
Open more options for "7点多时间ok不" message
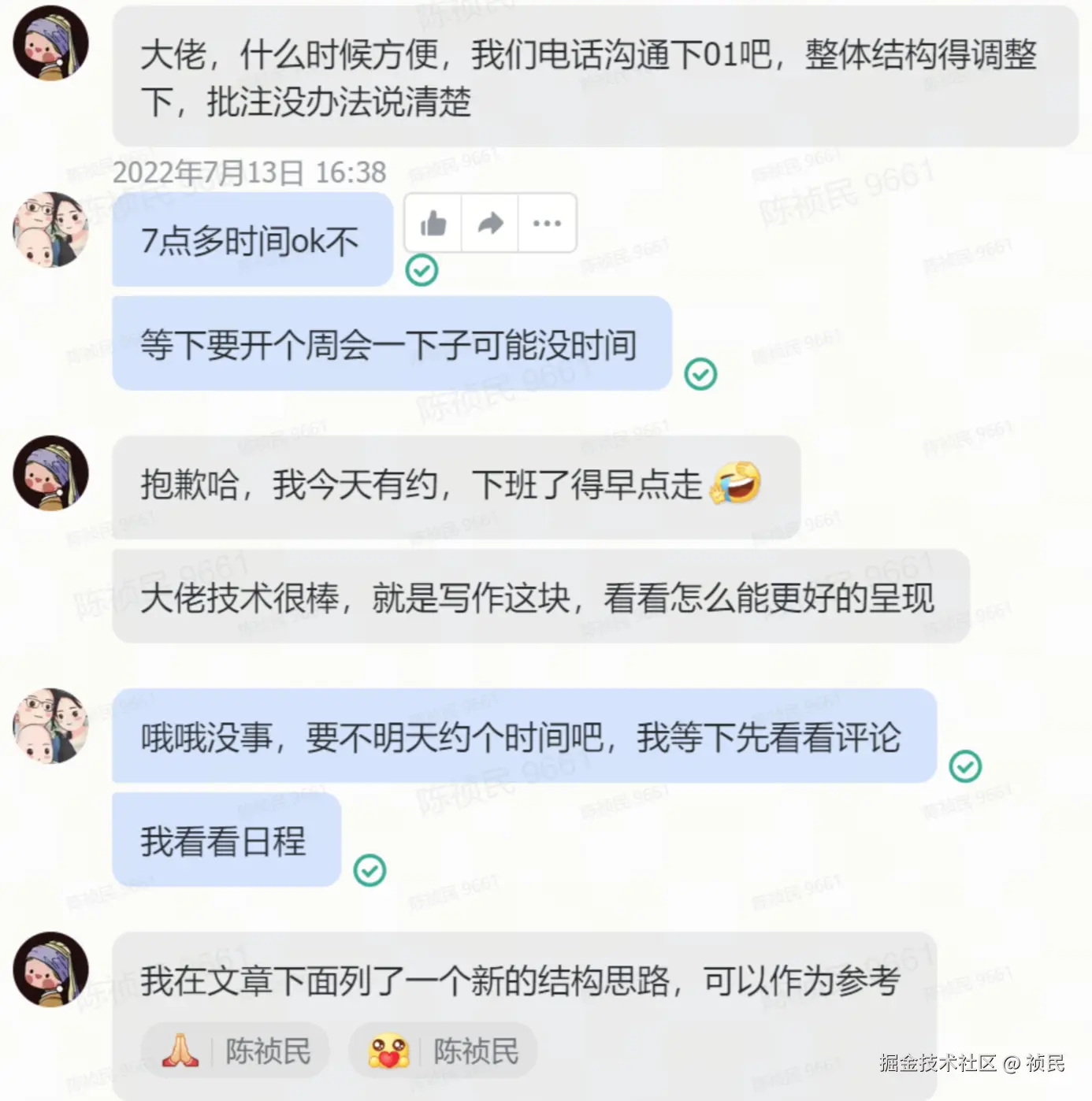(547, 224)
